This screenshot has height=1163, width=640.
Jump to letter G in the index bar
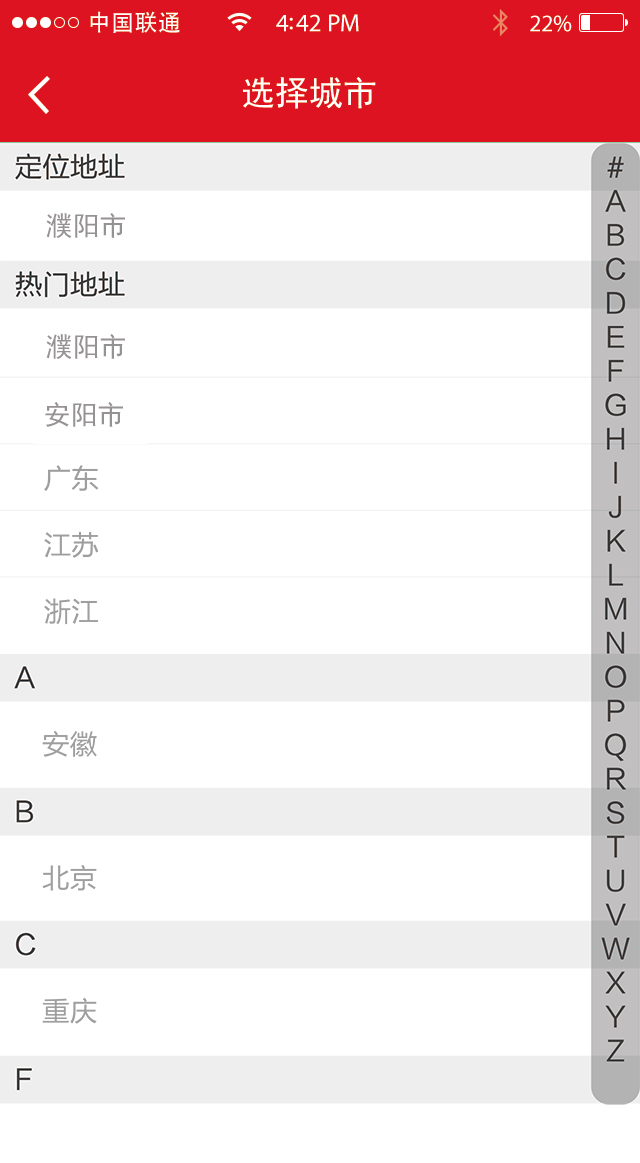click(615, 405)
